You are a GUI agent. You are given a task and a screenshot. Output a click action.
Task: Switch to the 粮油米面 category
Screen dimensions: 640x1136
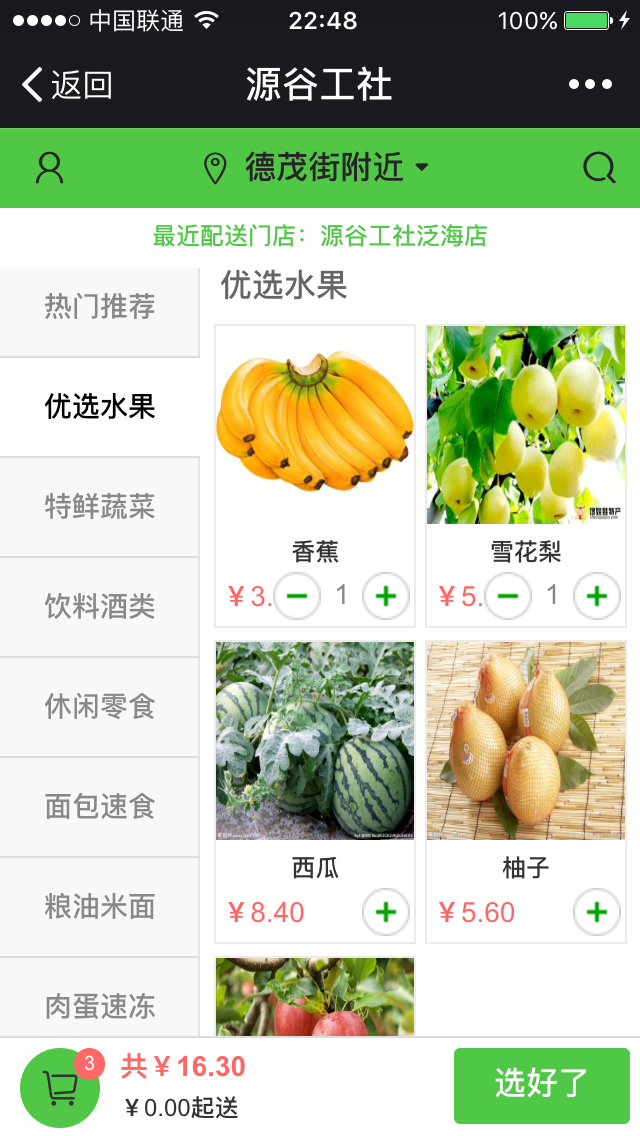pyautogui.click(x=100, y=907)
